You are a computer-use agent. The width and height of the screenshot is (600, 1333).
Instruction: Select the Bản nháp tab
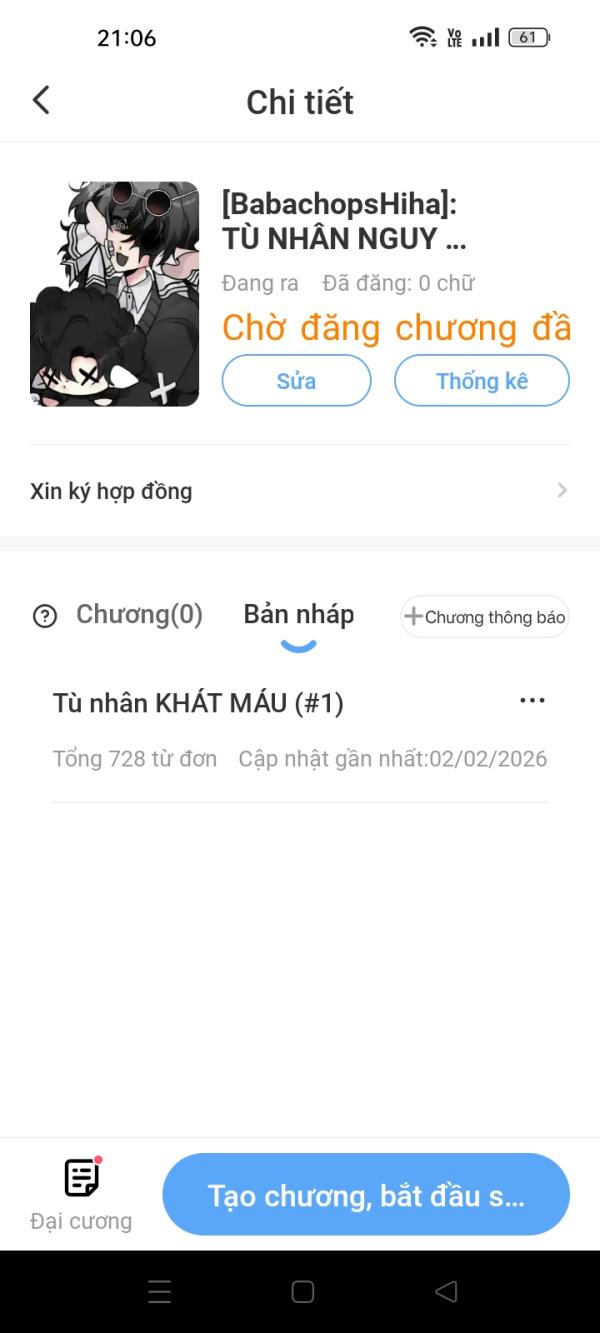click(298, 615)
